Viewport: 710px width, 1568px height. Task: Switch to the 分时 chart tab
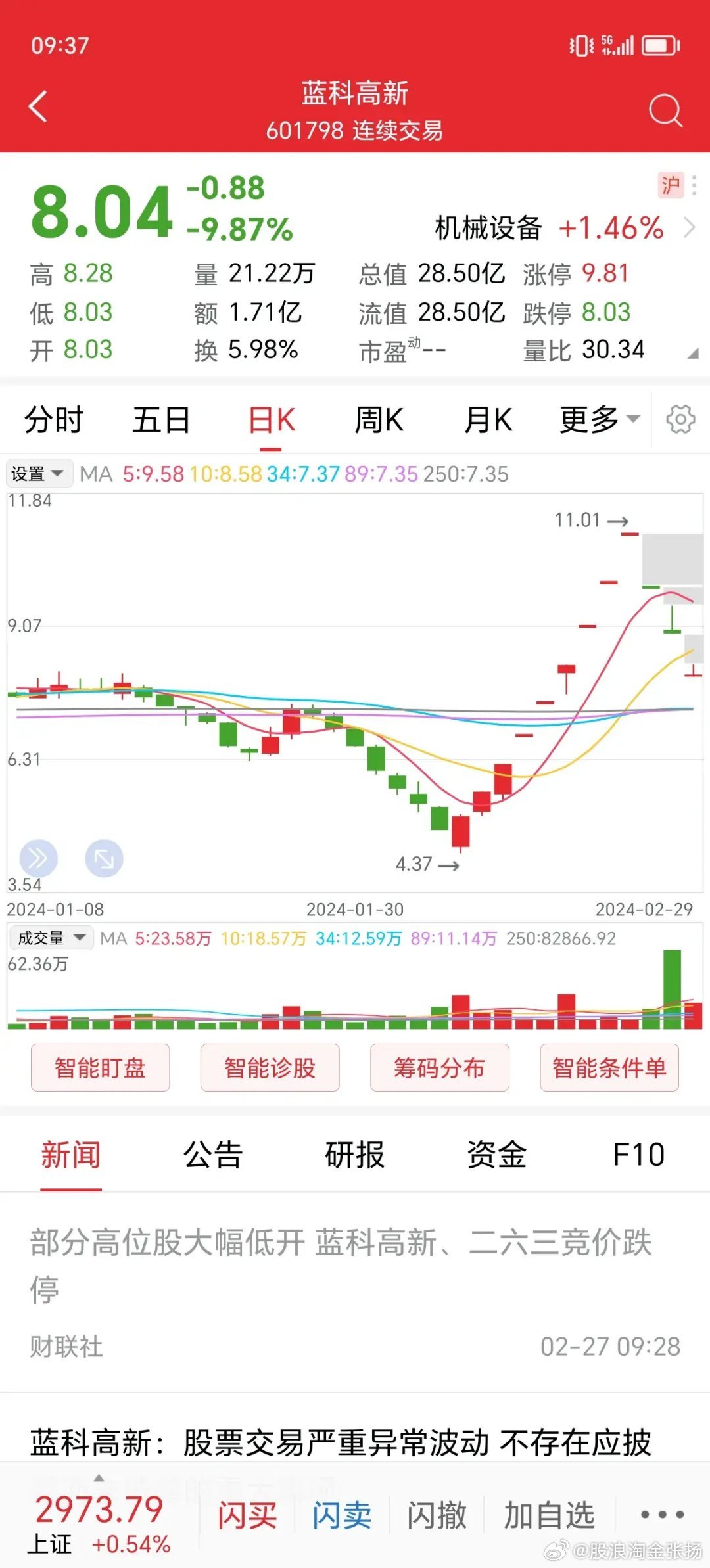tap(54, 420)
